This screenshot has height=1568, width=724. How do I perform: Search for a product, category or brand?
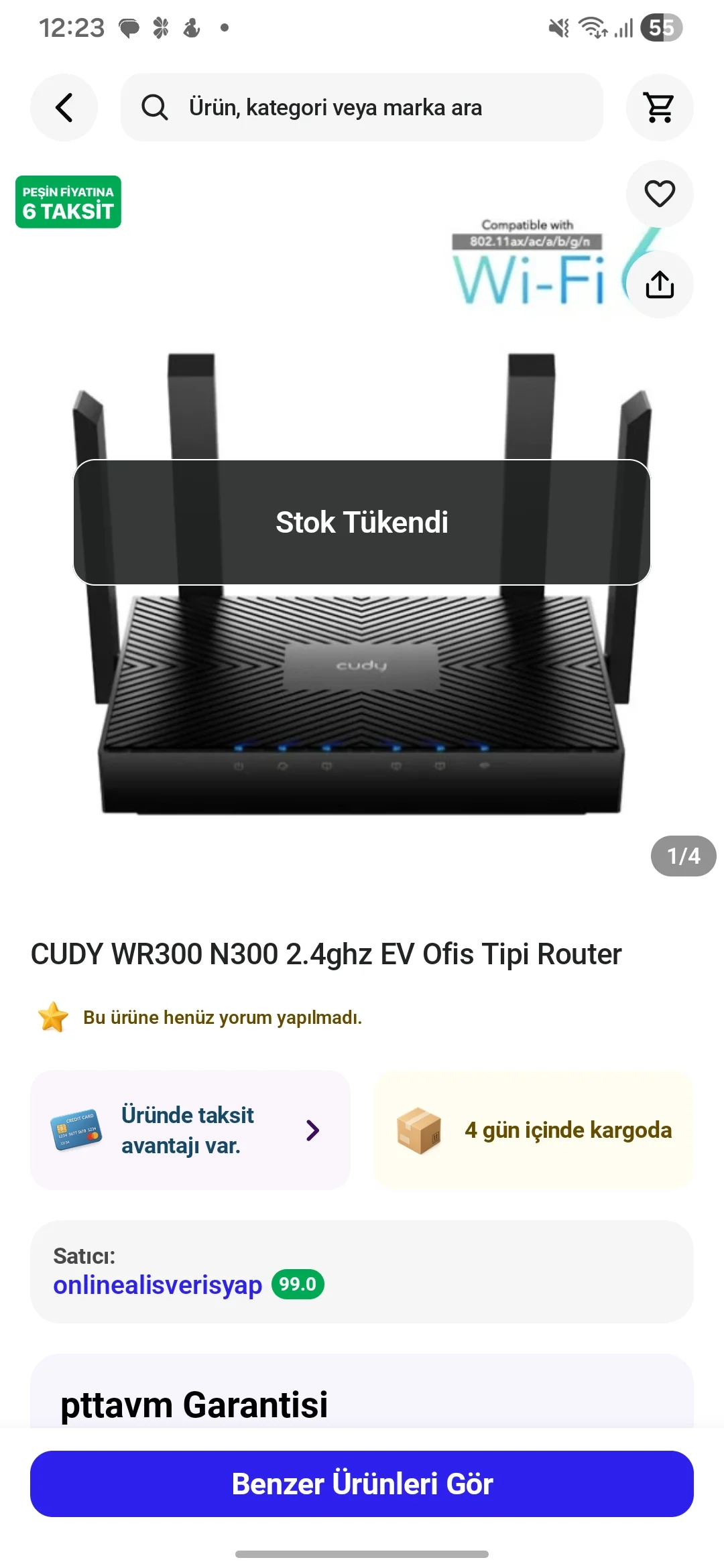(x=362, y=107)
